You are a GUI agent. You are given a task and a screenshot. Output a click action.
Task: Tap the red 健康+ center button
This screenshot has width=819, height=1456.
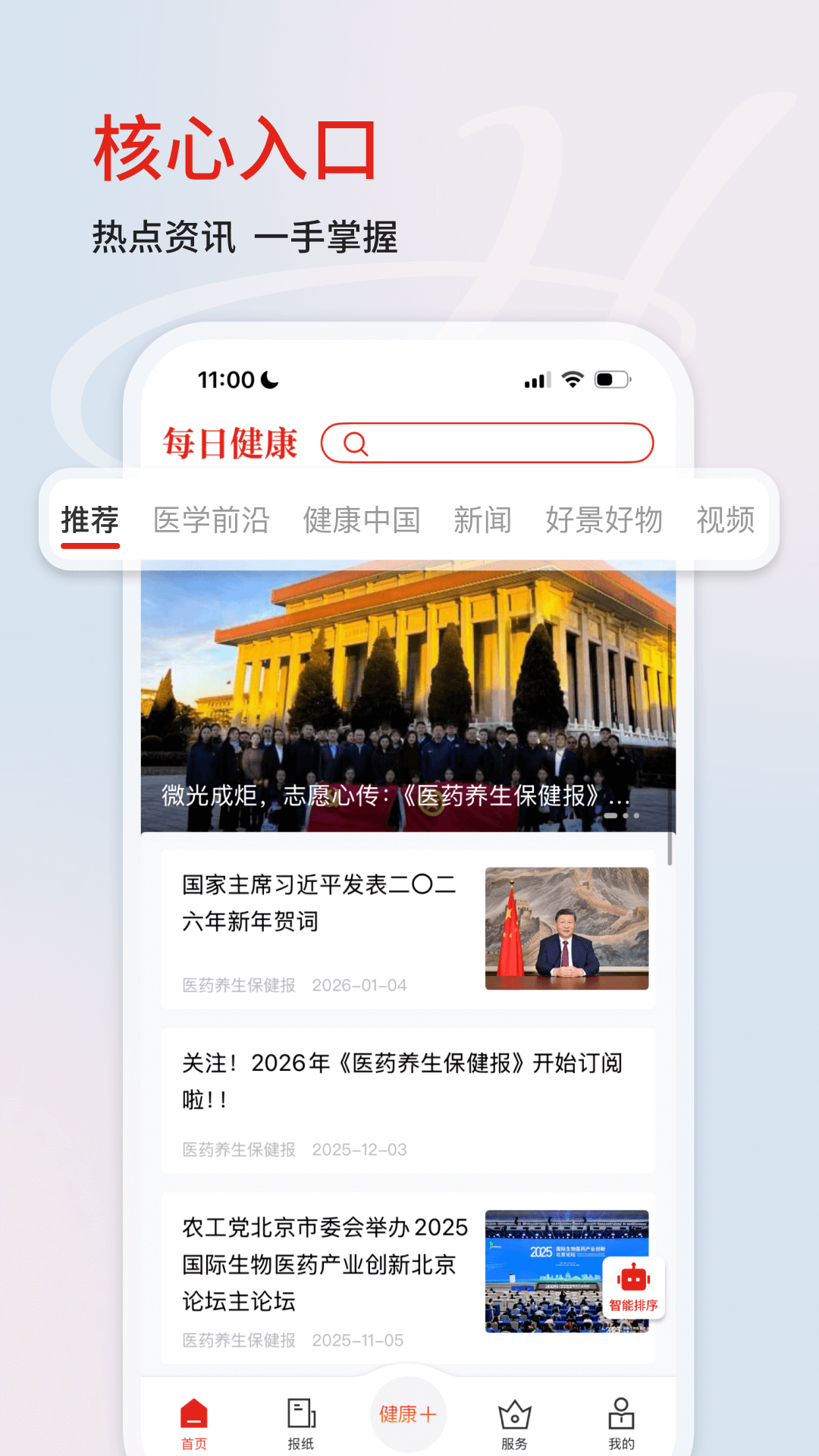[408, 1412]
